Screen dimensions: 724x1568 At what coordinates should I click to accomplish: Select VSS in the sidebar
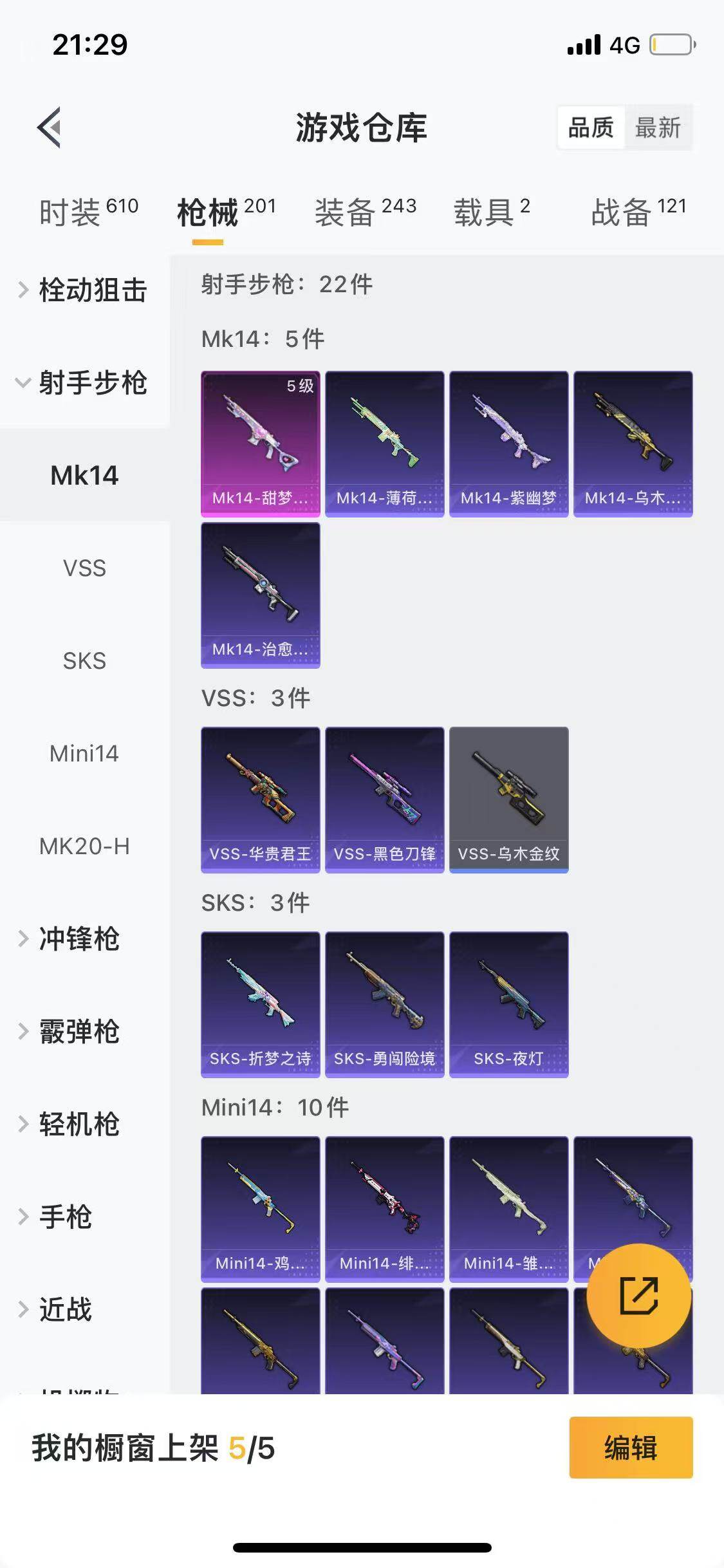click(84, 568)
